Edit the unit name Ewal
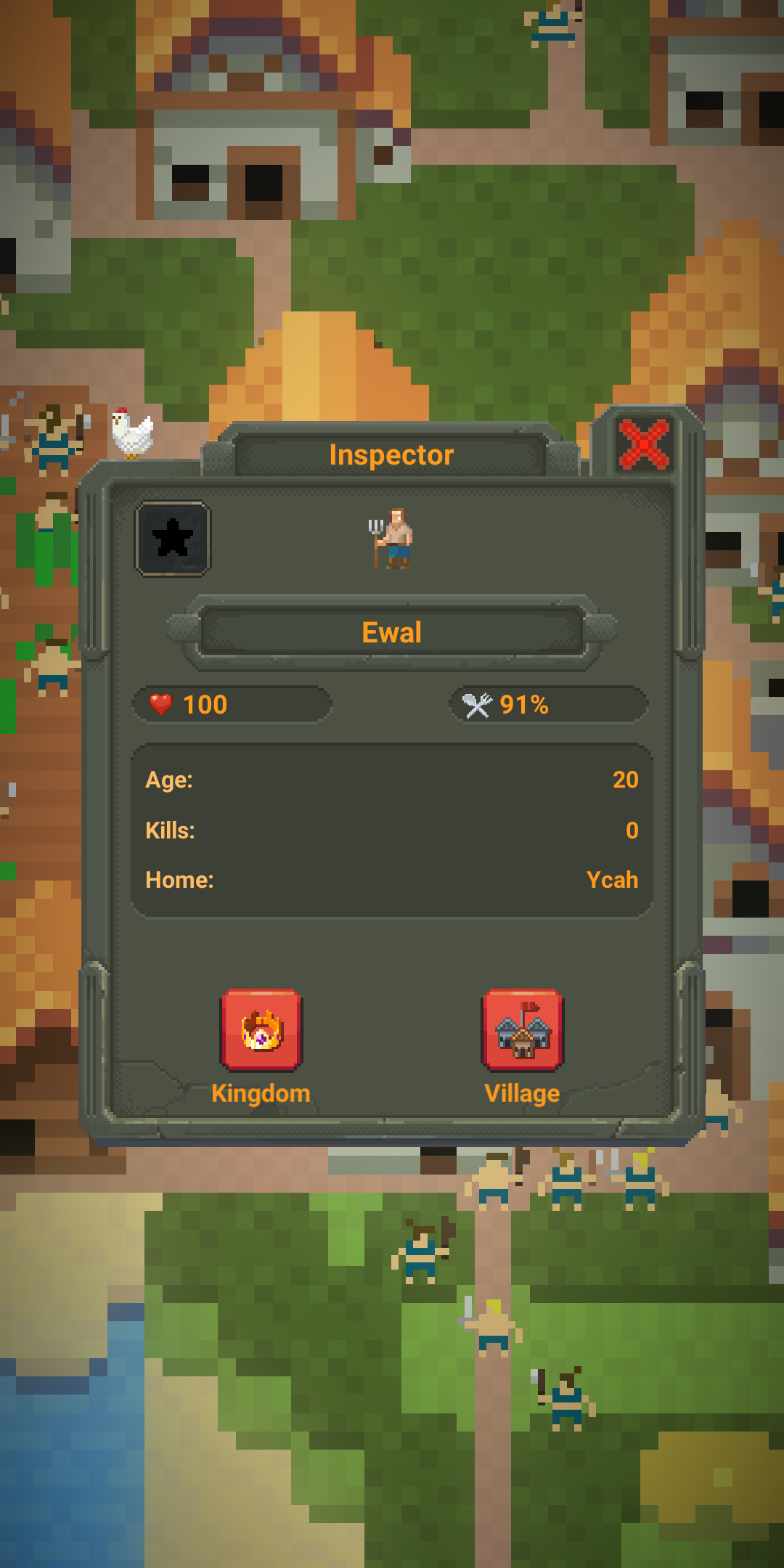 coord(391,632)
